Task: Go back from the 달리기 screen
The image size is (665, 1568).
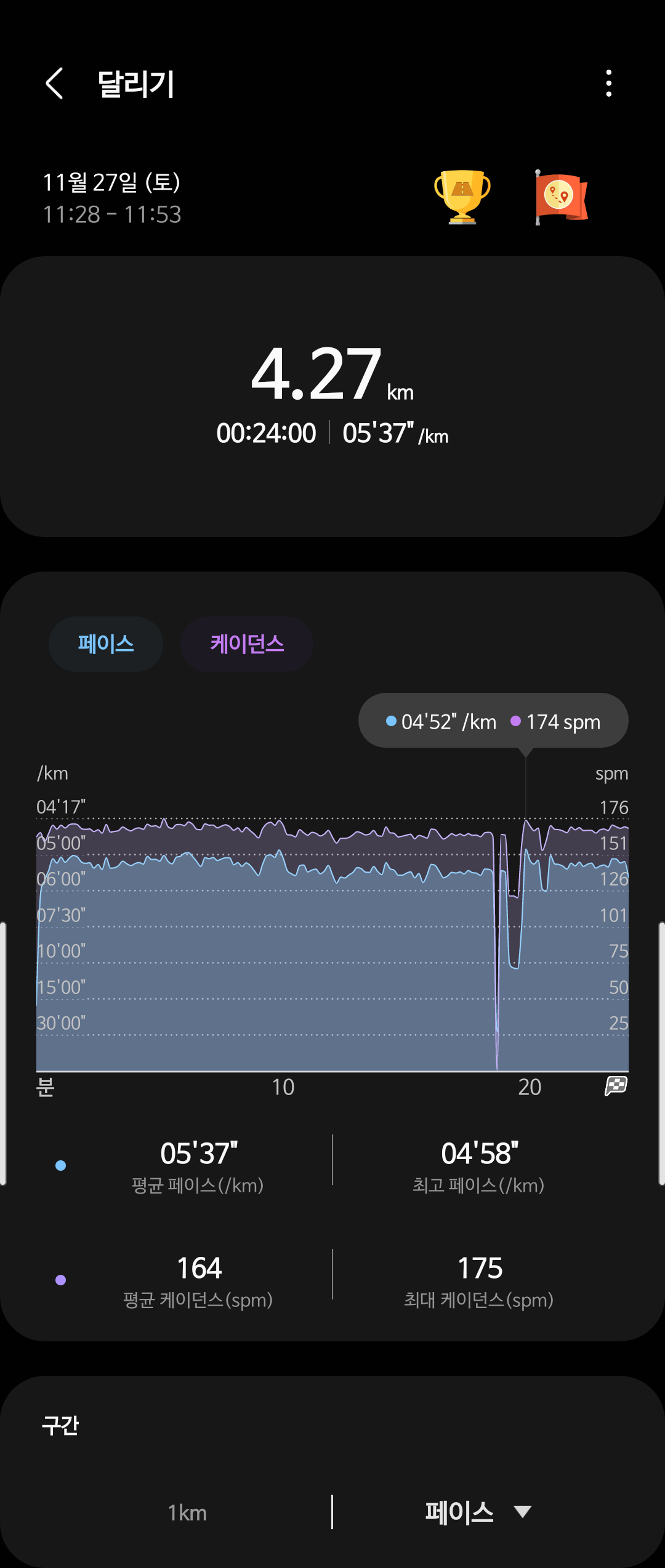Action: (x=54, y=84)
